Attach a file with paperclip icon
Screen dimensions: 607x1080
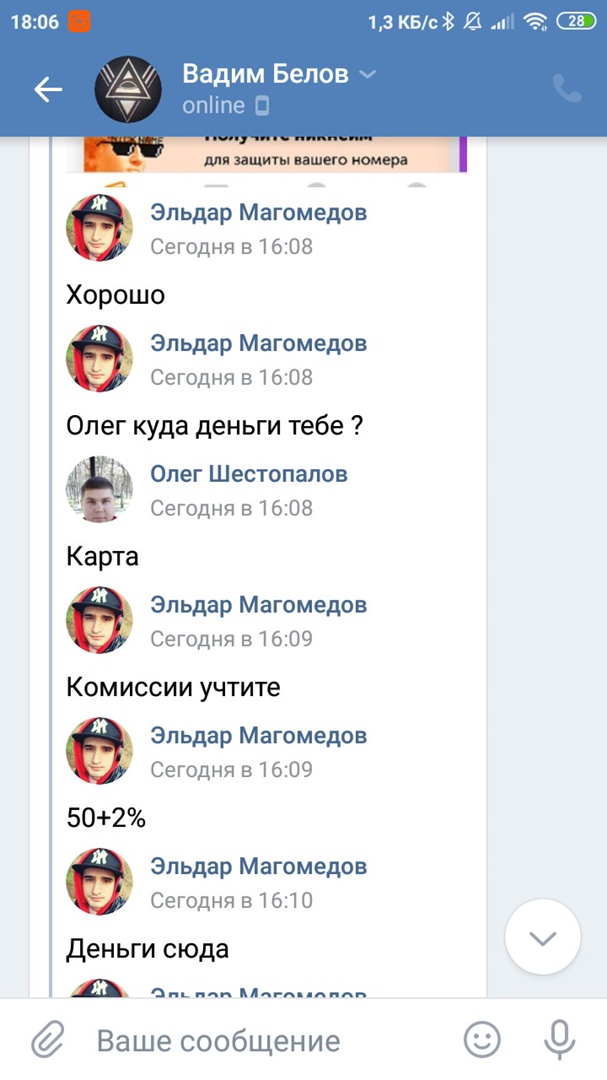tap(47, 1040)
